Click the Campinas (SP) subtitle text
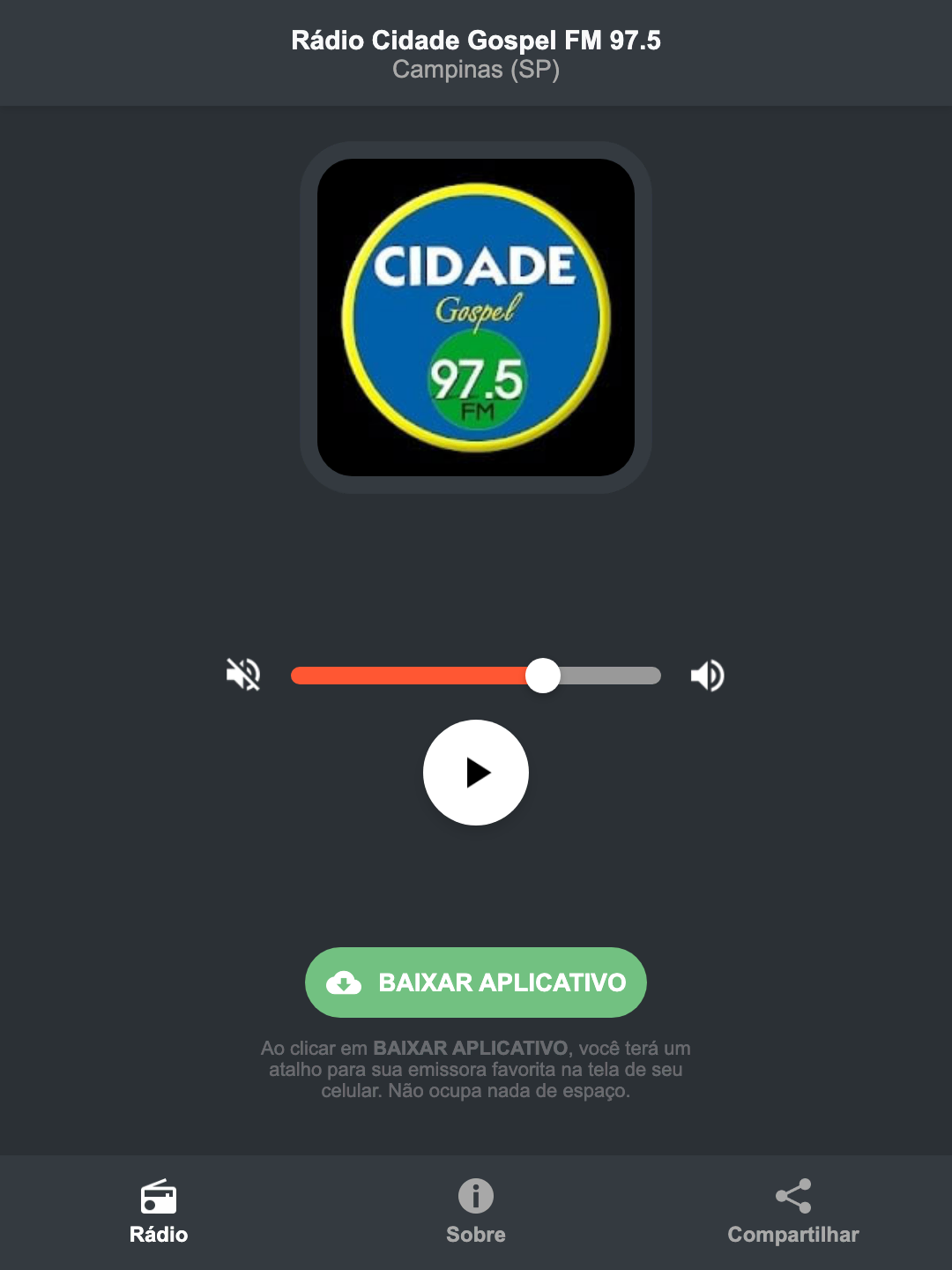 [475, 71]
